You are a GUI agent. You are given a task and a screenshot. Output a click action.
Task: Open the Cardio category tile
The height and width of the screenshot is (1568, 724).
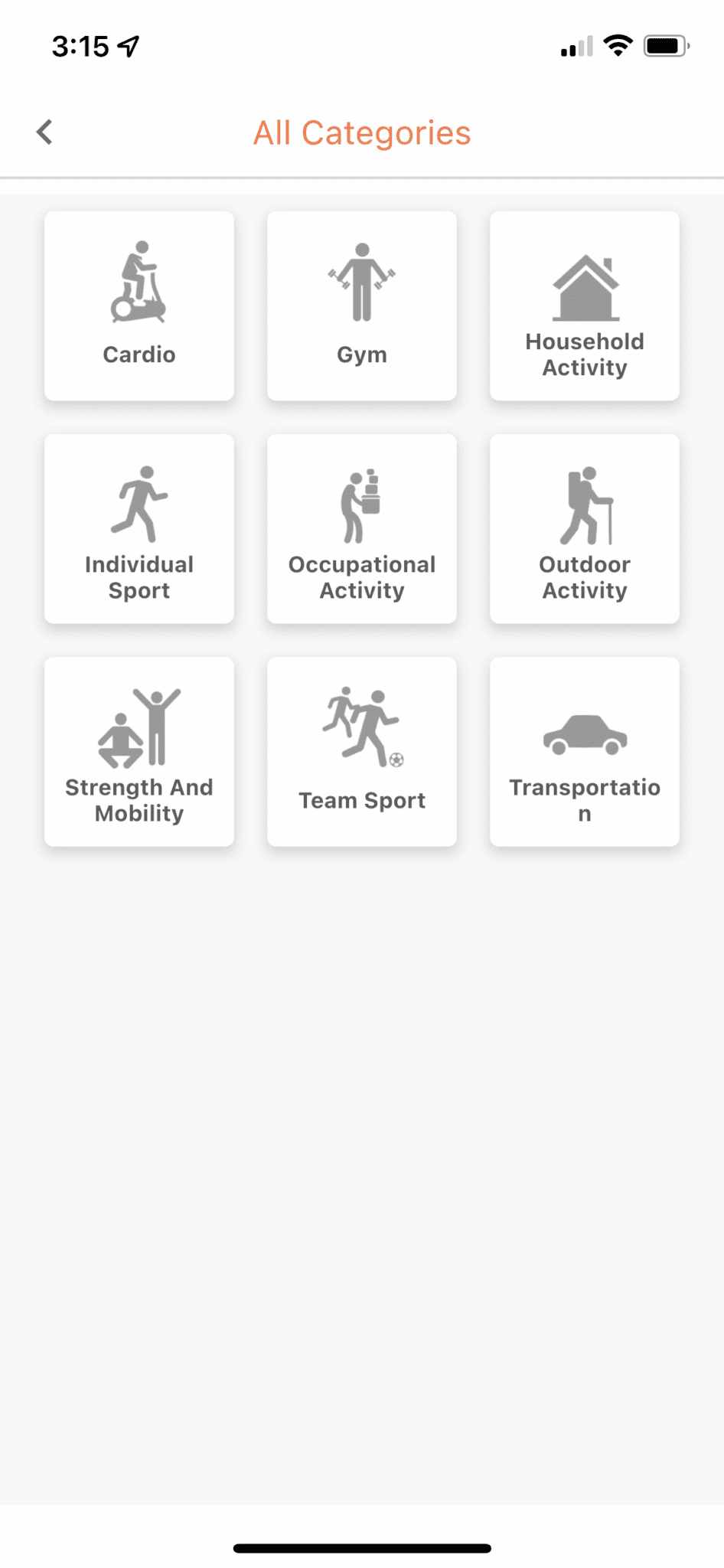click(139, 306)
